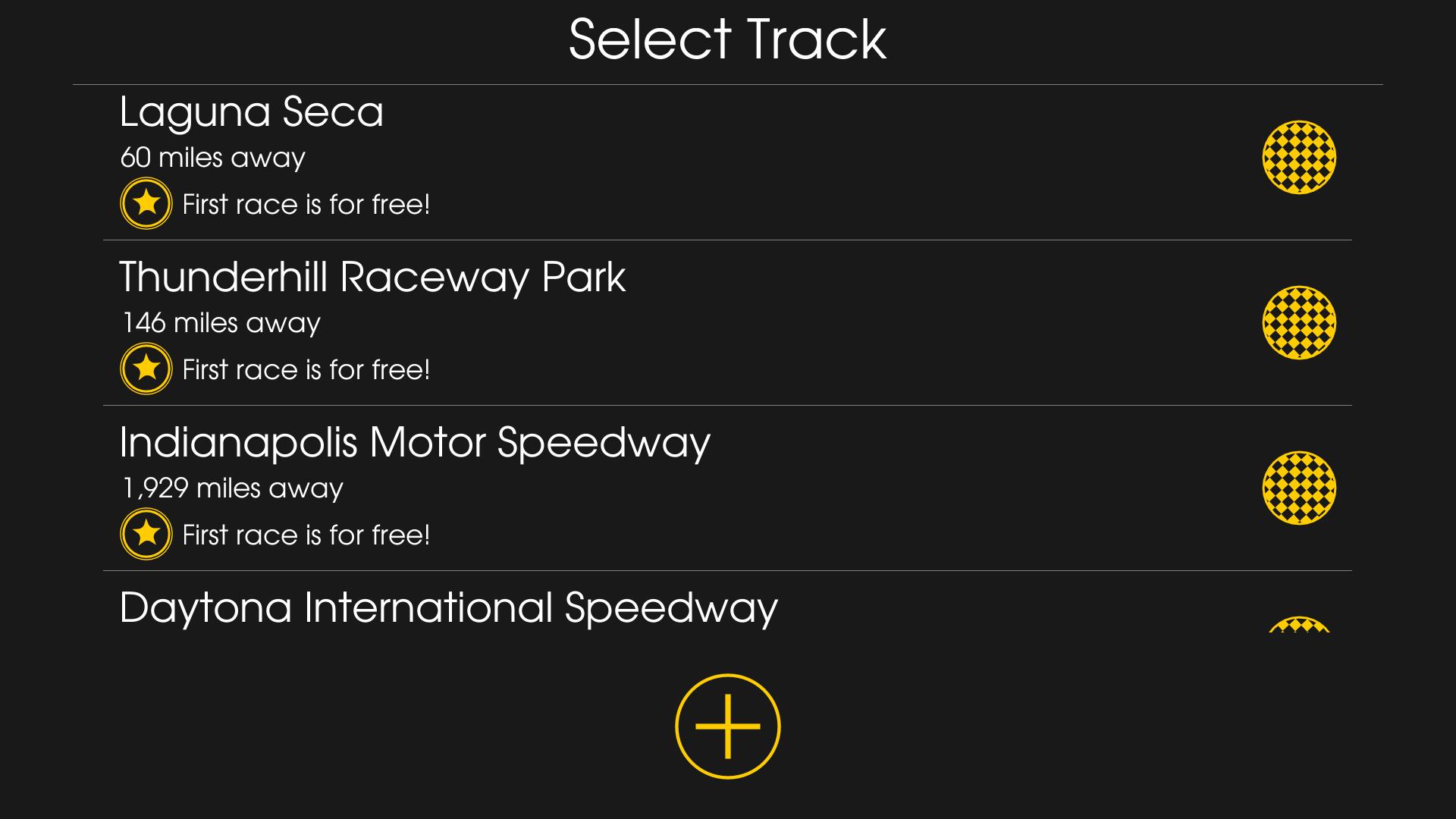
Task: Open Indianapolis Motor Speedway track
Action: (415, 443)
